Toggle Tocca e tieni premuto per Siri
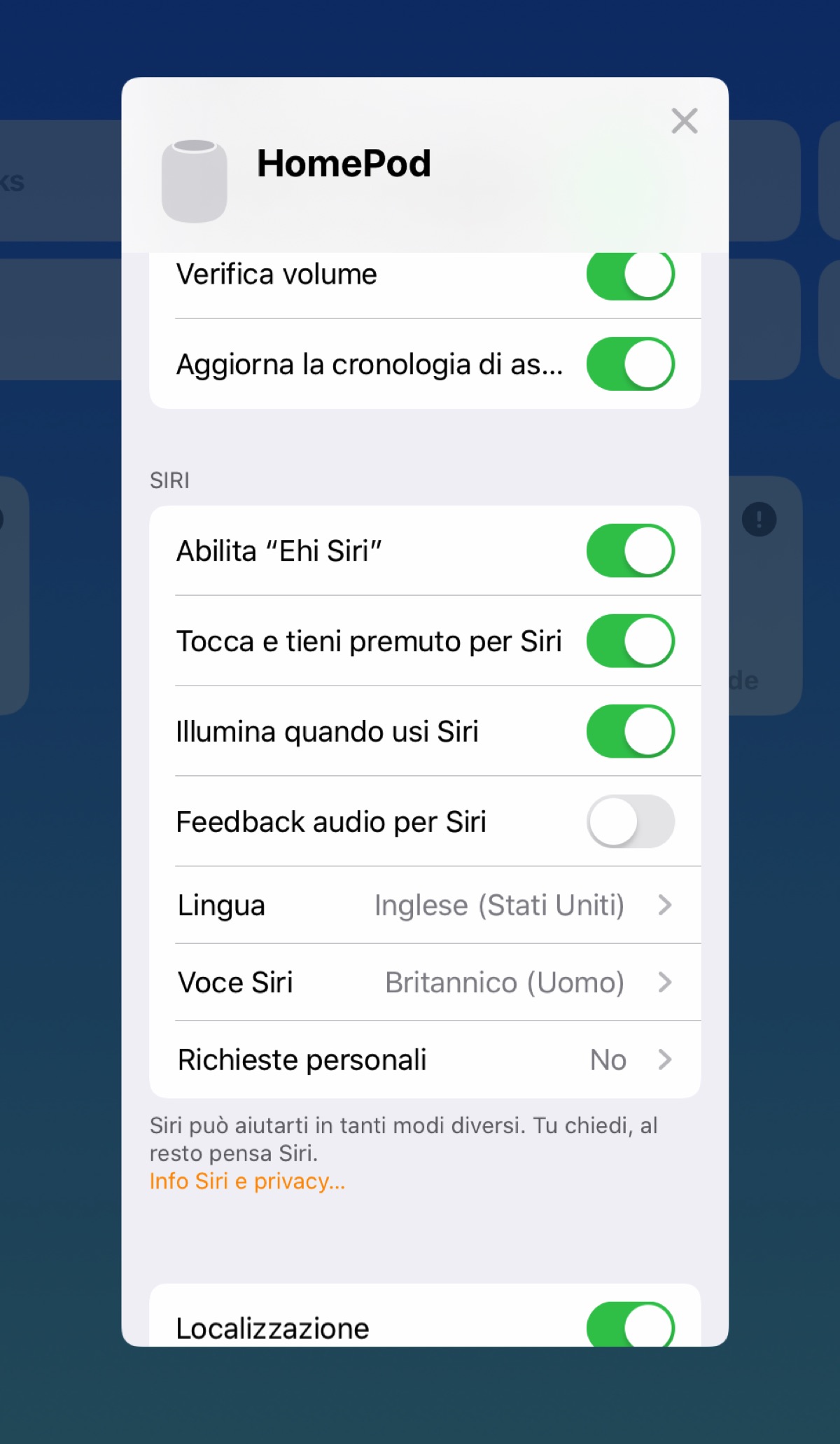Viewport: 840px width, 1444px height. coord(630,641)
